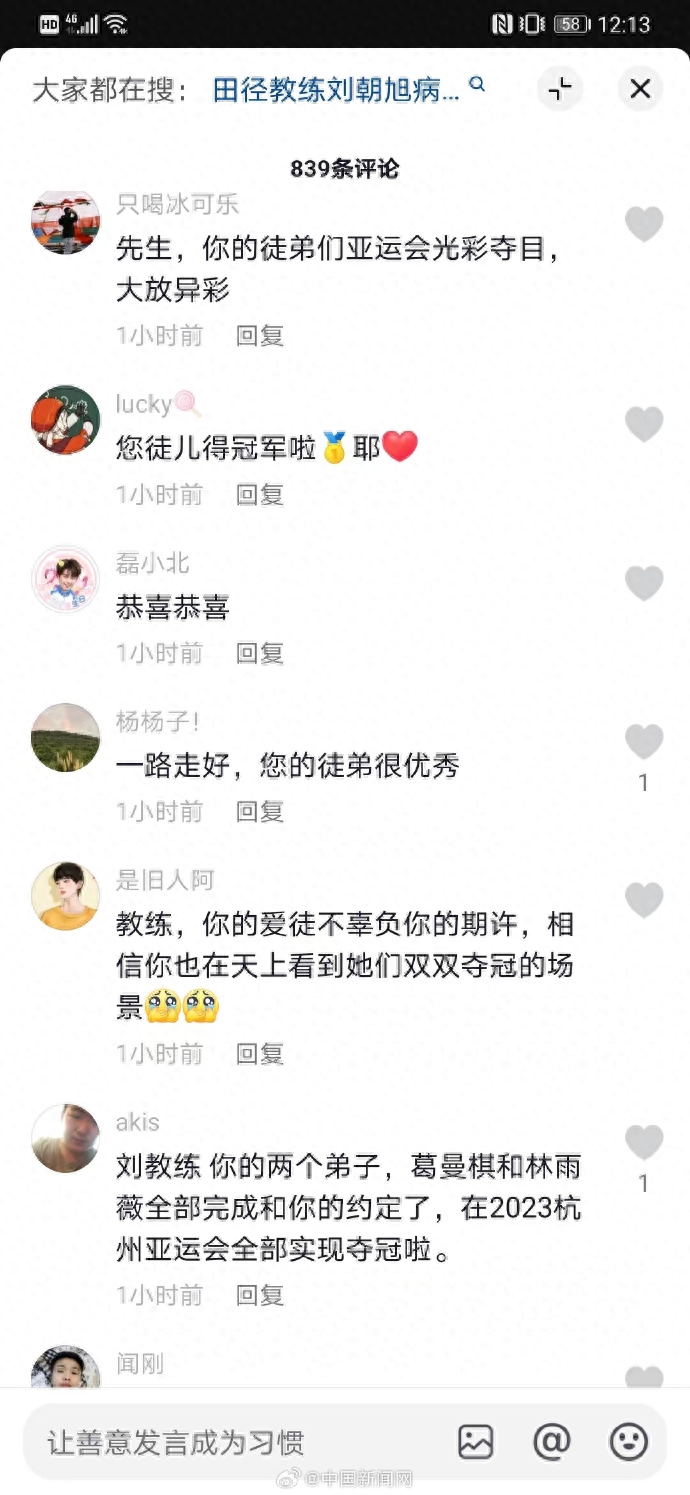Reply to 磊小北's 恭喜恭喜 comment
This screenshot has height=1495, width=690.
tap(260, 653)
